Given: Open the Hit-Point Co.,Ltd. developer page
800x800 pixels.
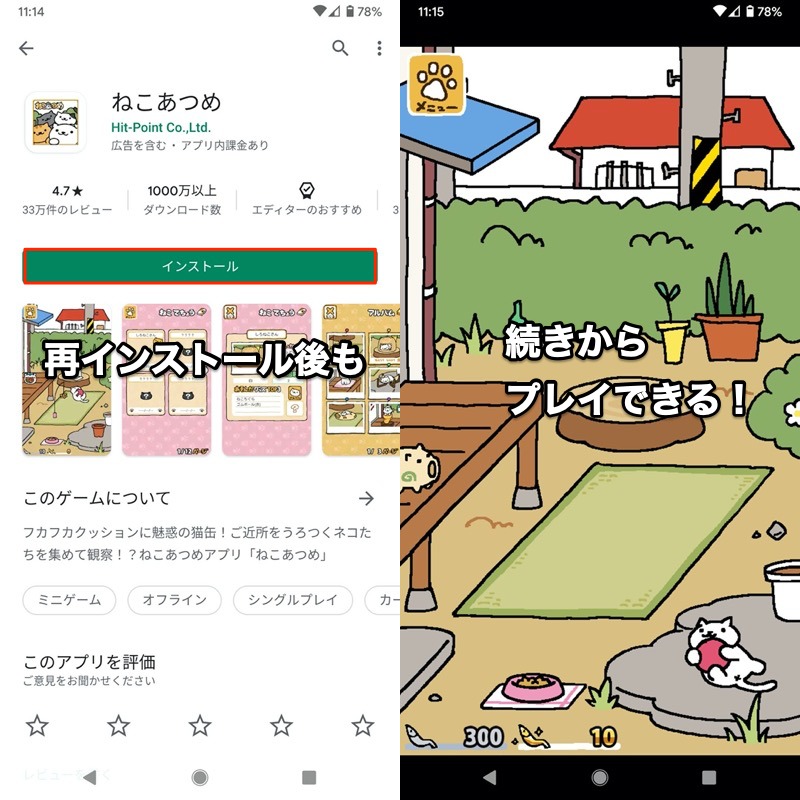Looking at the screenshot, I should pyautogui.click(x=161, y=127).
